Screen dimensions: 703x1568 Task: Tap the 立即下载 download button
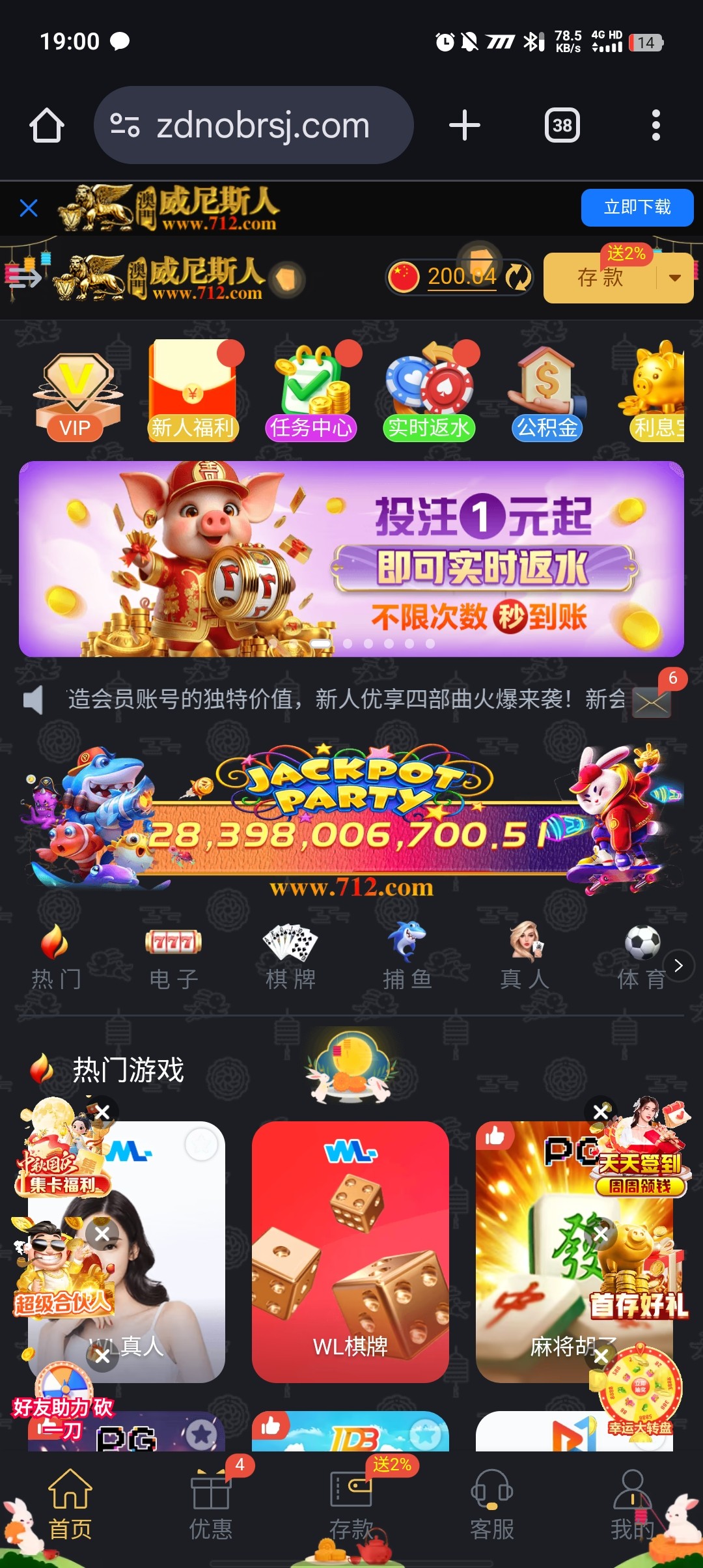click(637, 208)
